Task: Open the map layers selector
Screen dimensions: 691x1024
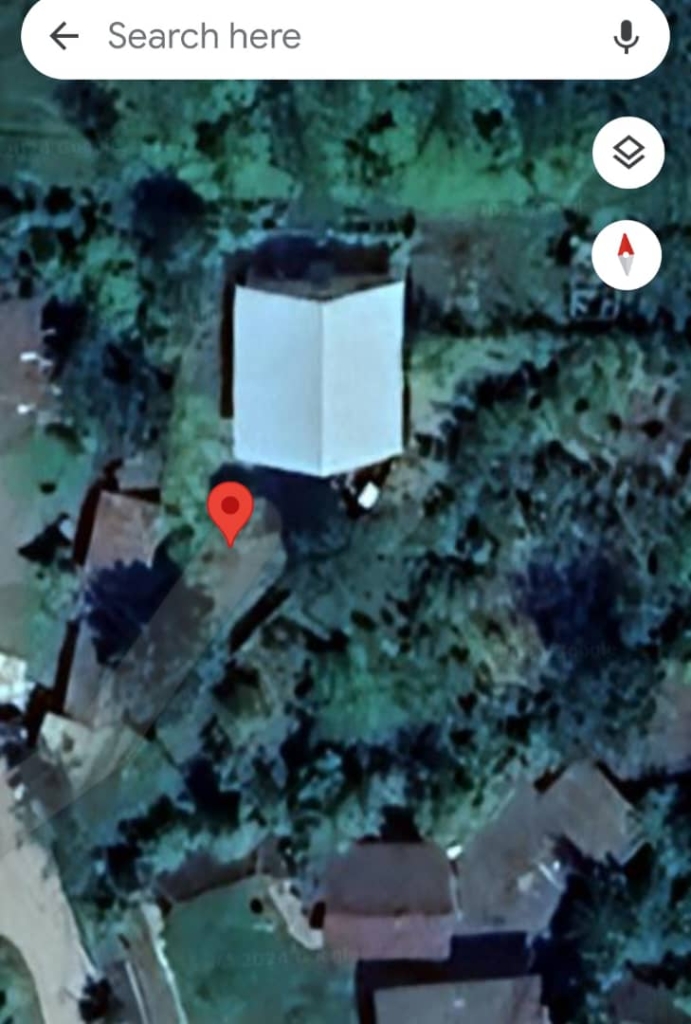Action: [x=627, y=153]
